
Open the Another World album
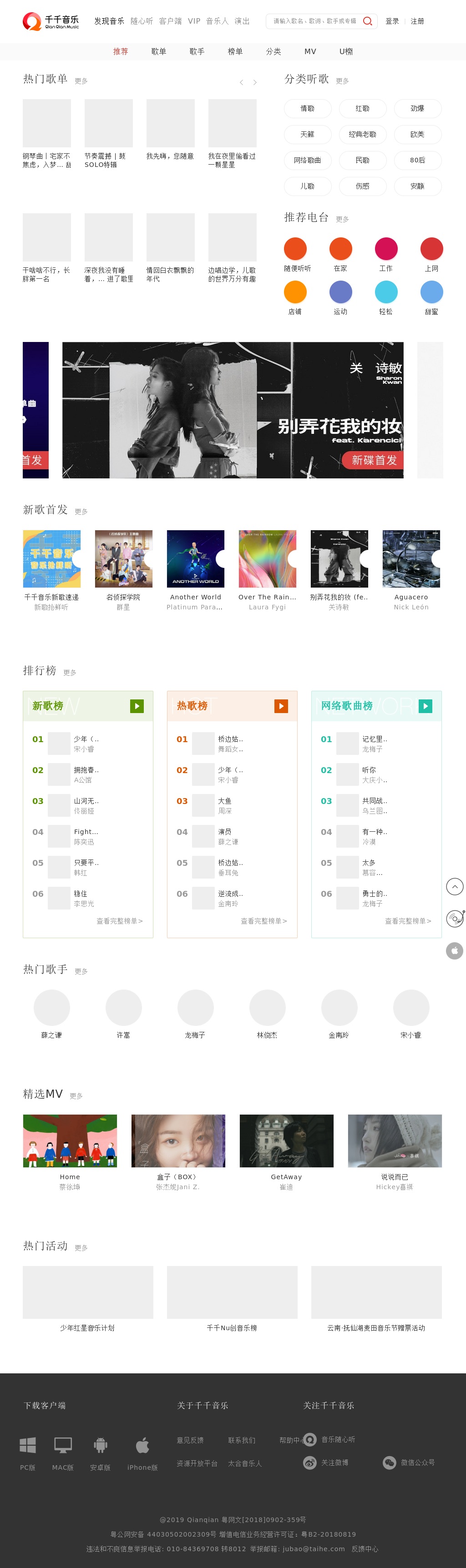click(x=196, y=559)
